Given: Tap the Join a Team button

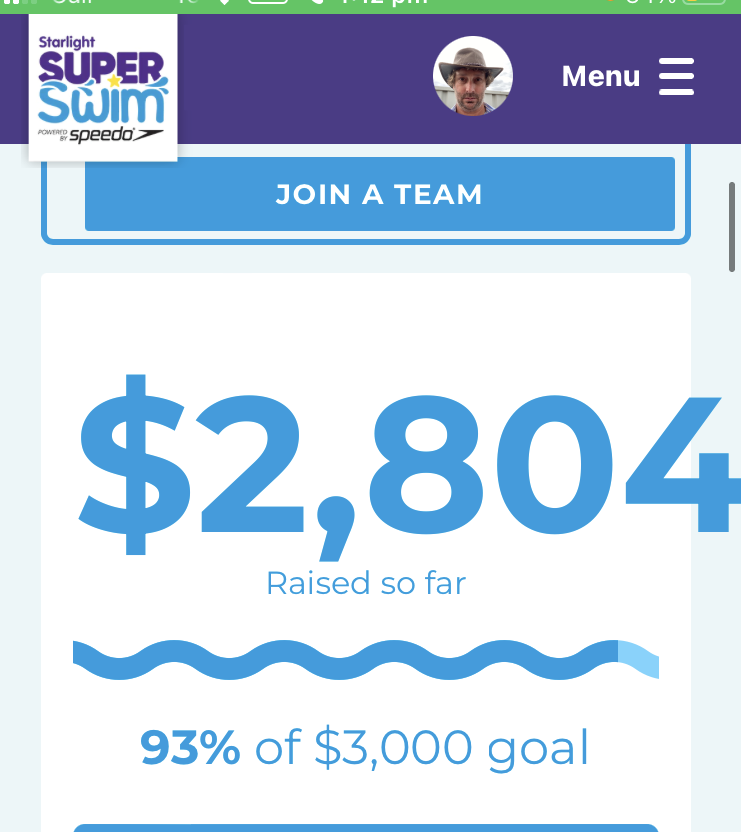Looking at the screenshot, I should click(379, 194).
